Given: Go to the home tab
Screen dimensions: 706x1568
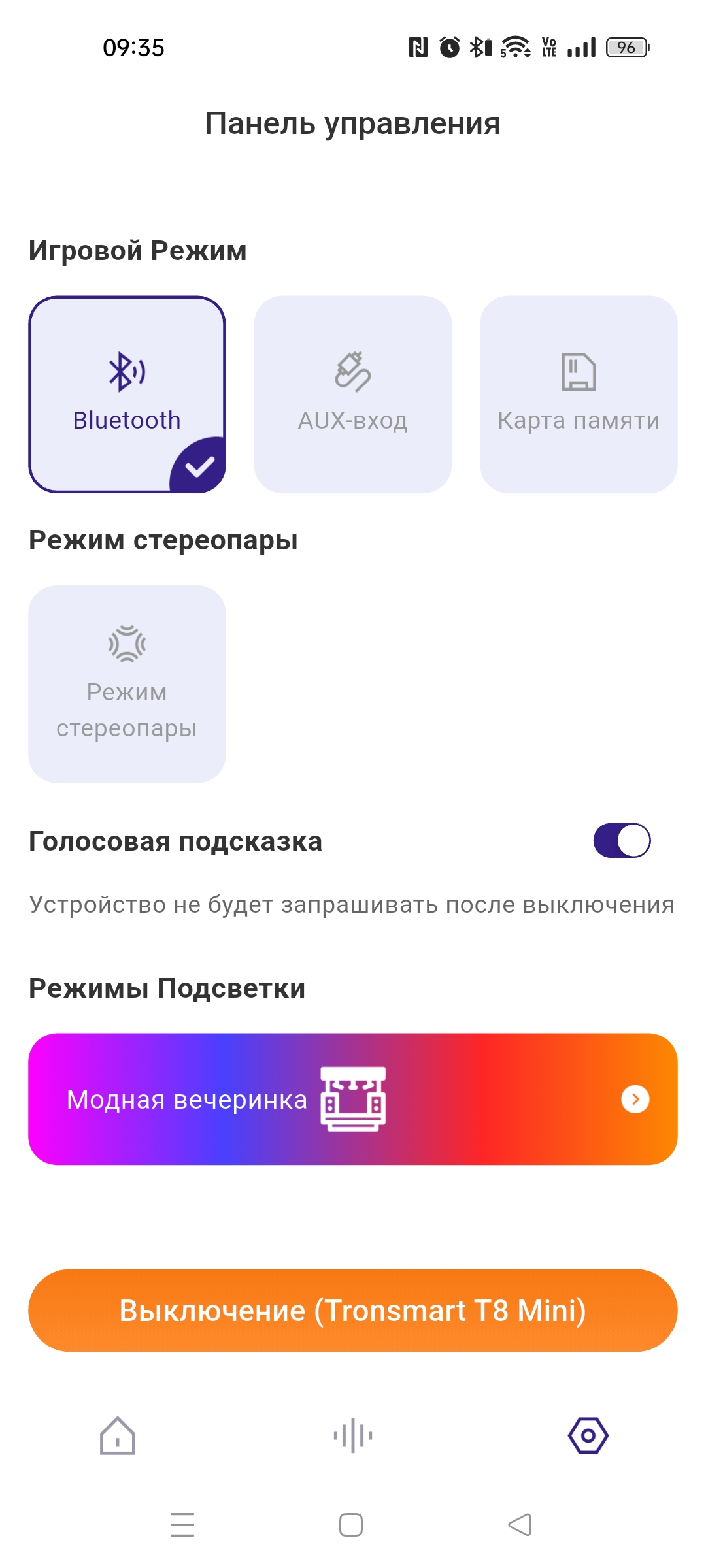Looking at the screenshot, I should (118, 1435).
